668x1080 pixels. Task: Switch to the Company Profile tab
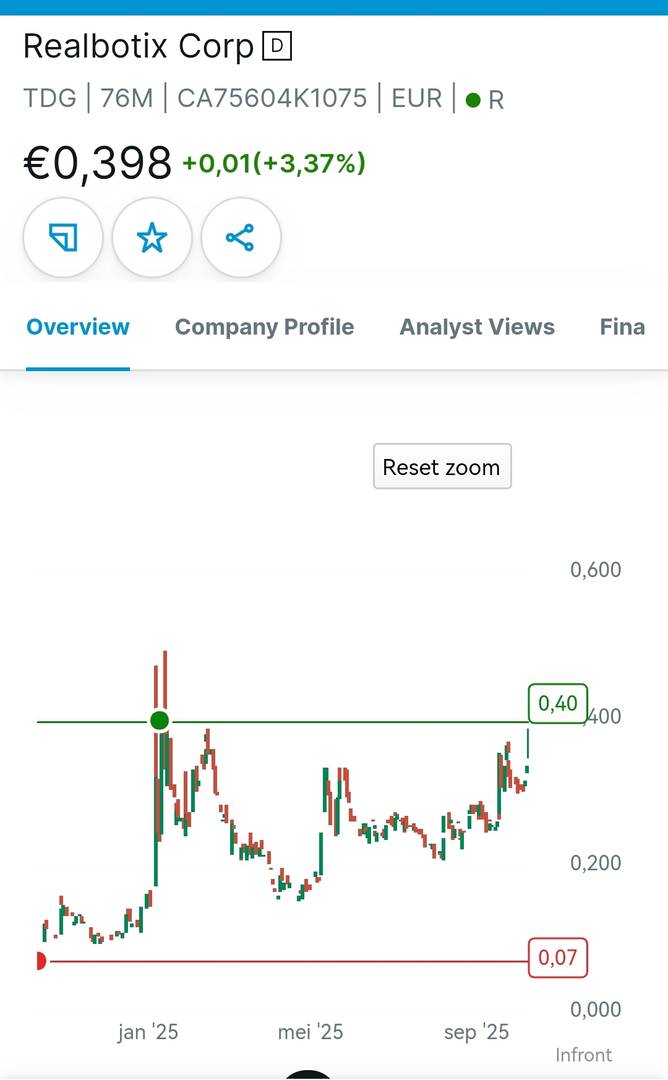(264, 327)
